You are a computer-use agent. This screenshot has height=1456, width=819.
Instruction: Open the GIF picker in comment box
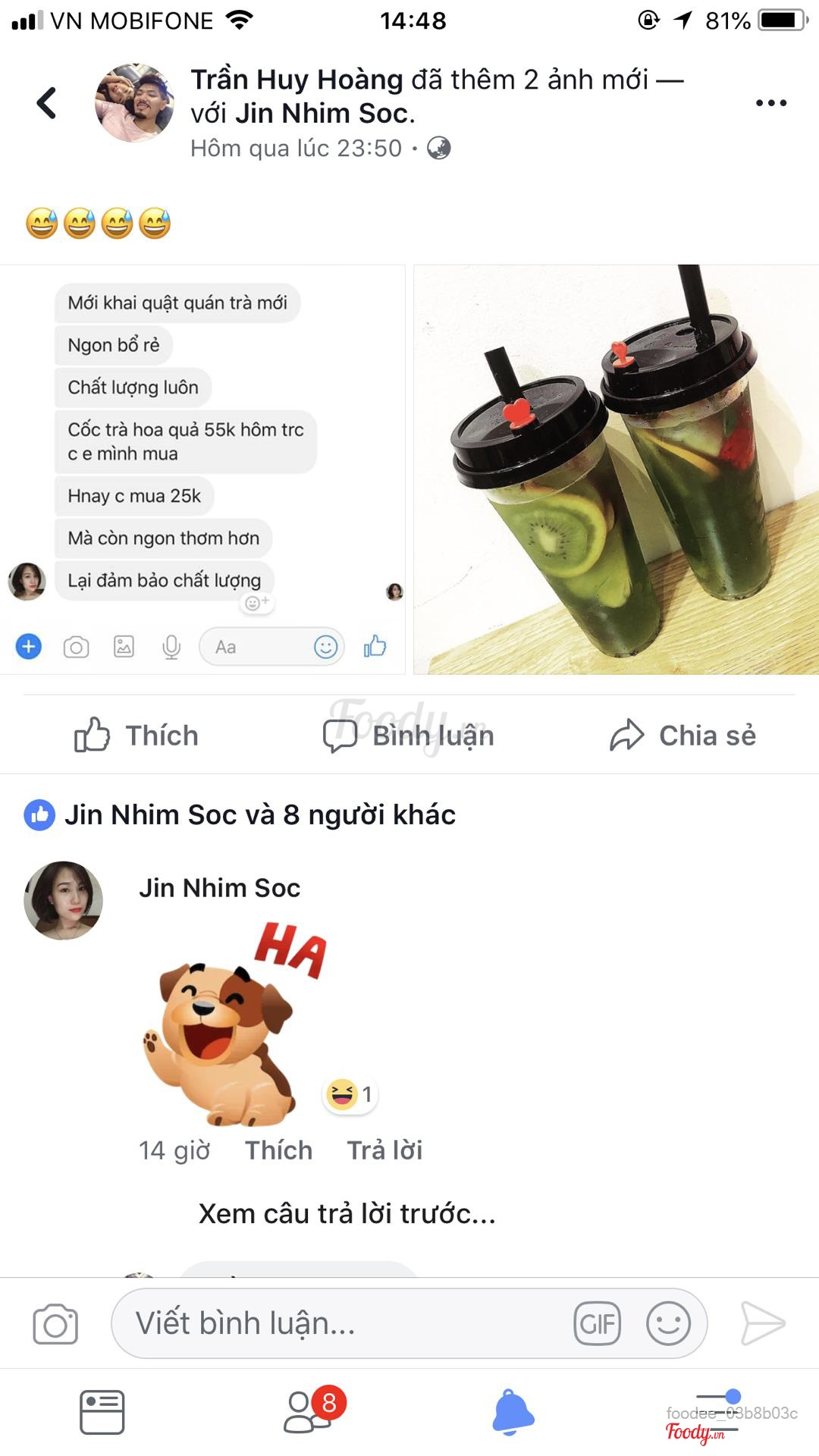pos(597,1324)
